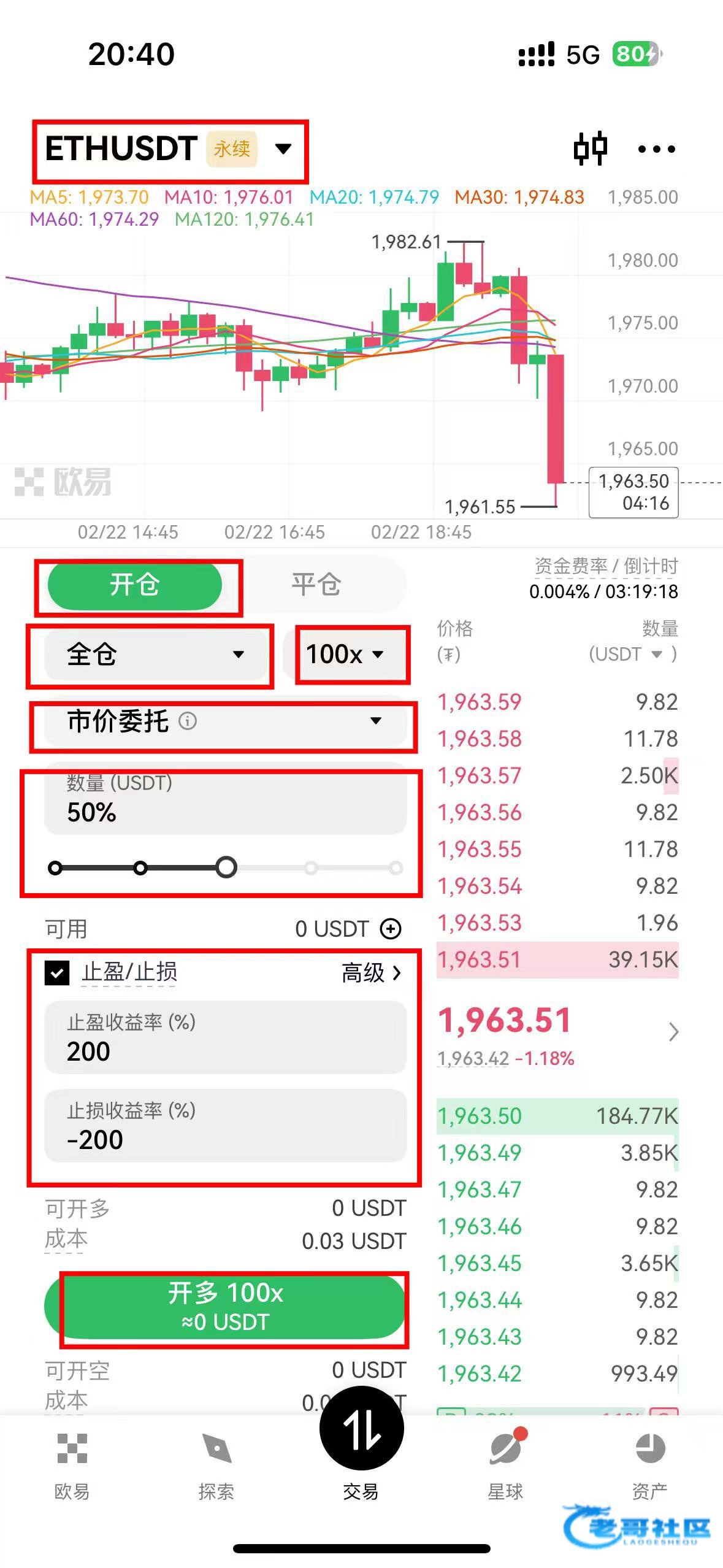The image size is (723, 1568).
Task: Edit the 止损收益率 (%) field
Action: [224, 1126]
